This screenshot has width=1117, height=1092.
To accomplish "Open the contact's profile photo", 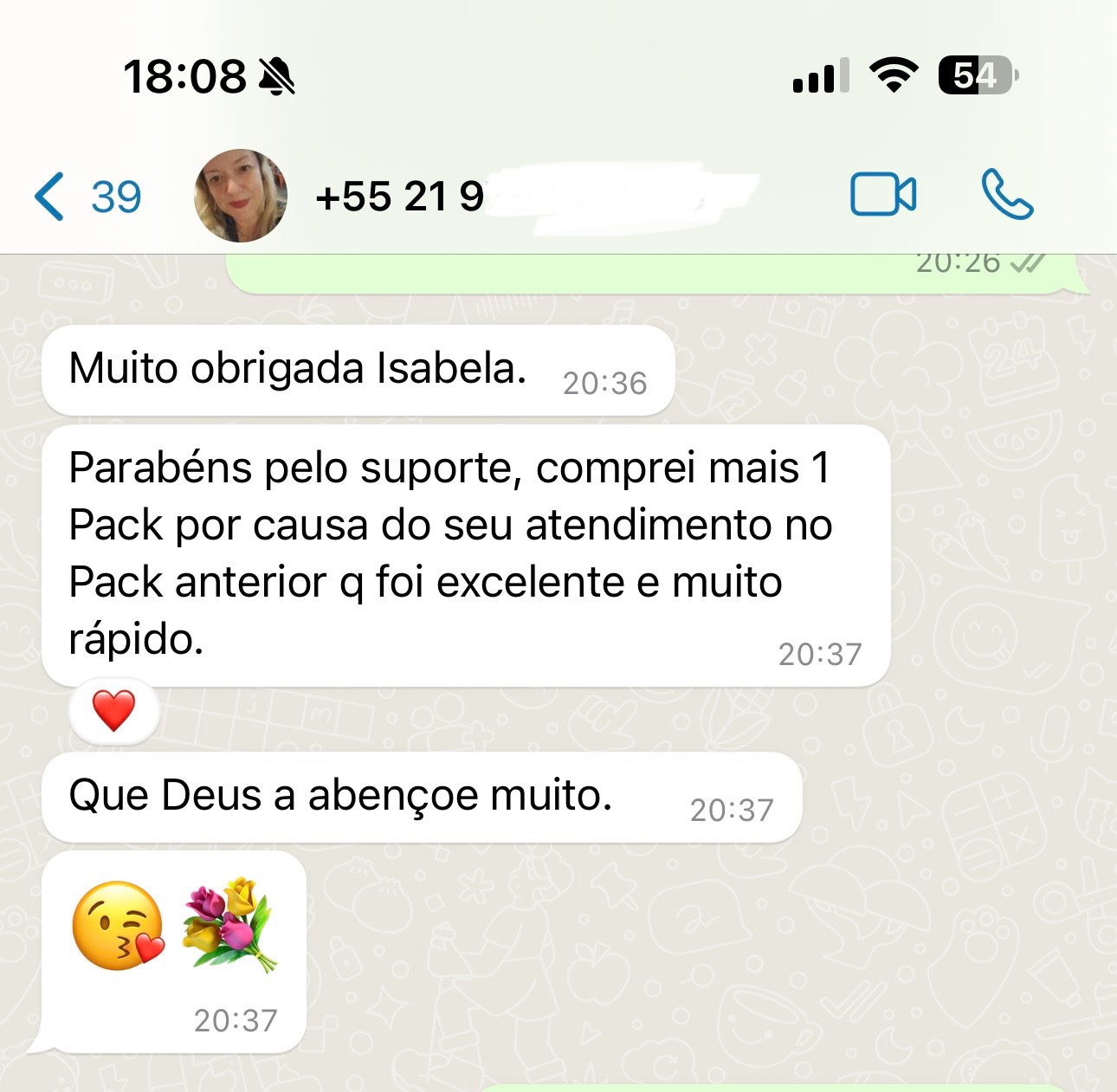I will click(241, 196).
